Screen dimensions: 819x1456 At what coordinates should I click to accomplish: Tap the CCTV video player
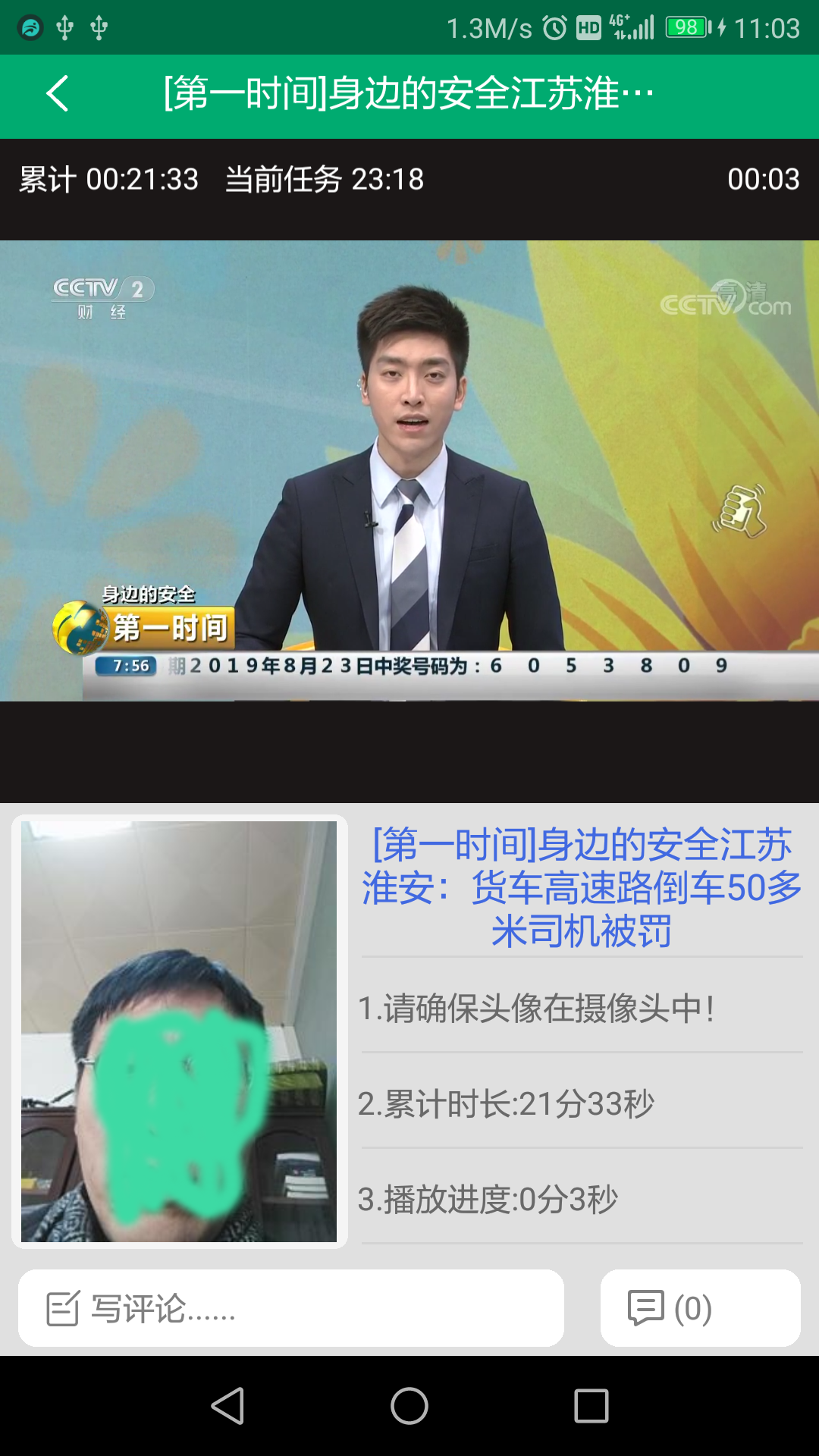point(409,470)
